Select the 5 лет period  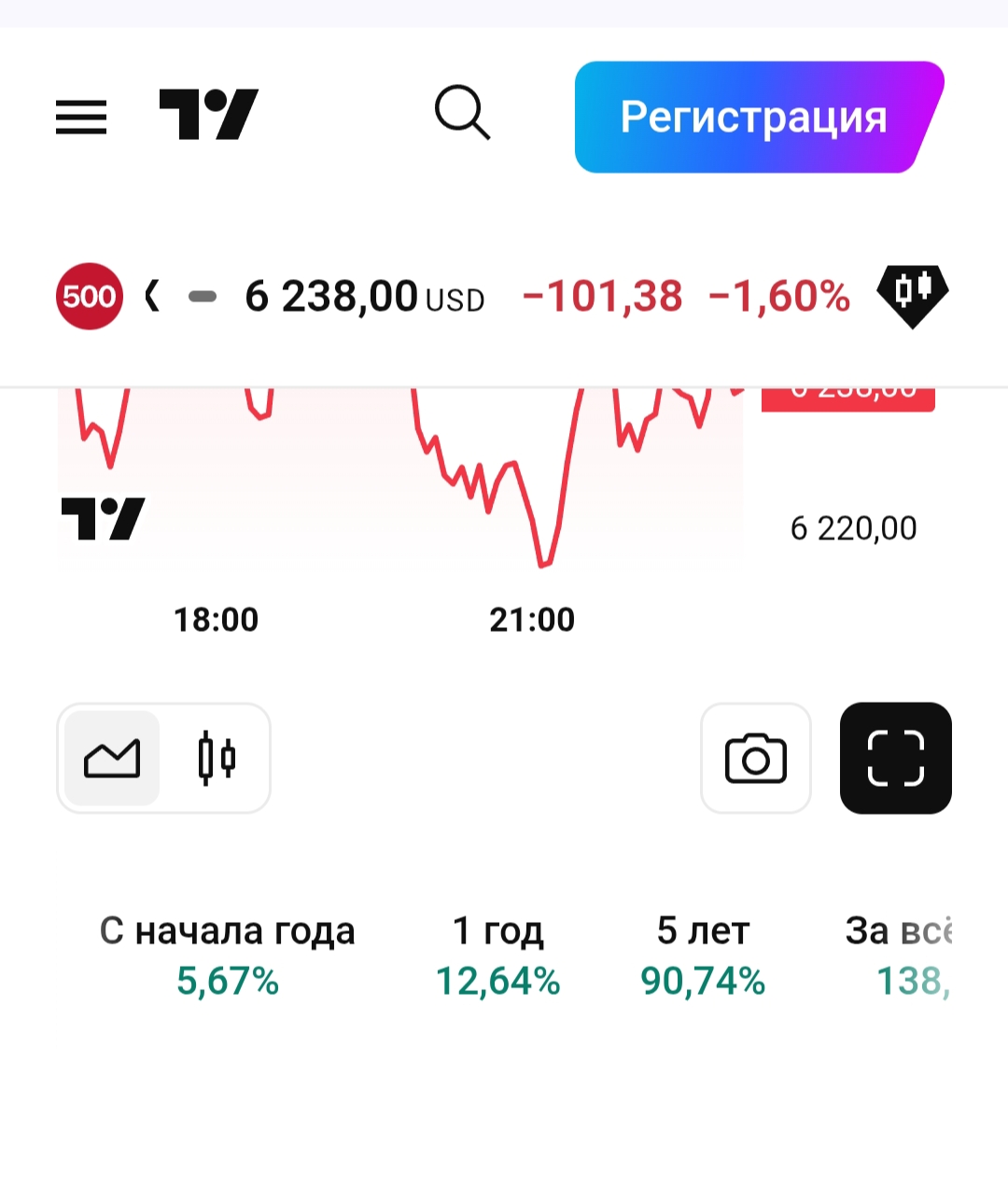click(703, 955)
